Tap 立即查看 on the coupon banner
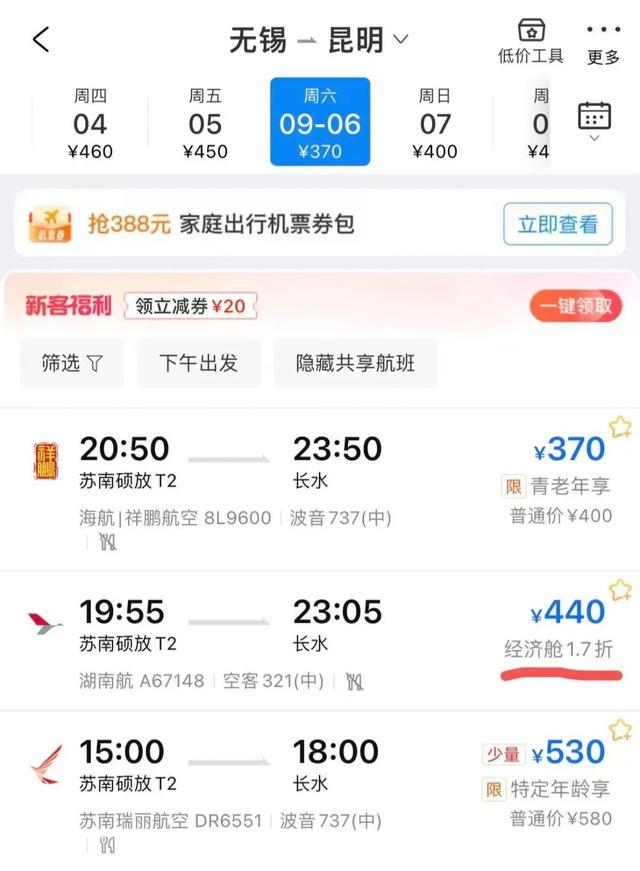The width and height of the screenshot is (640, 871). click(x=557, y=225)
